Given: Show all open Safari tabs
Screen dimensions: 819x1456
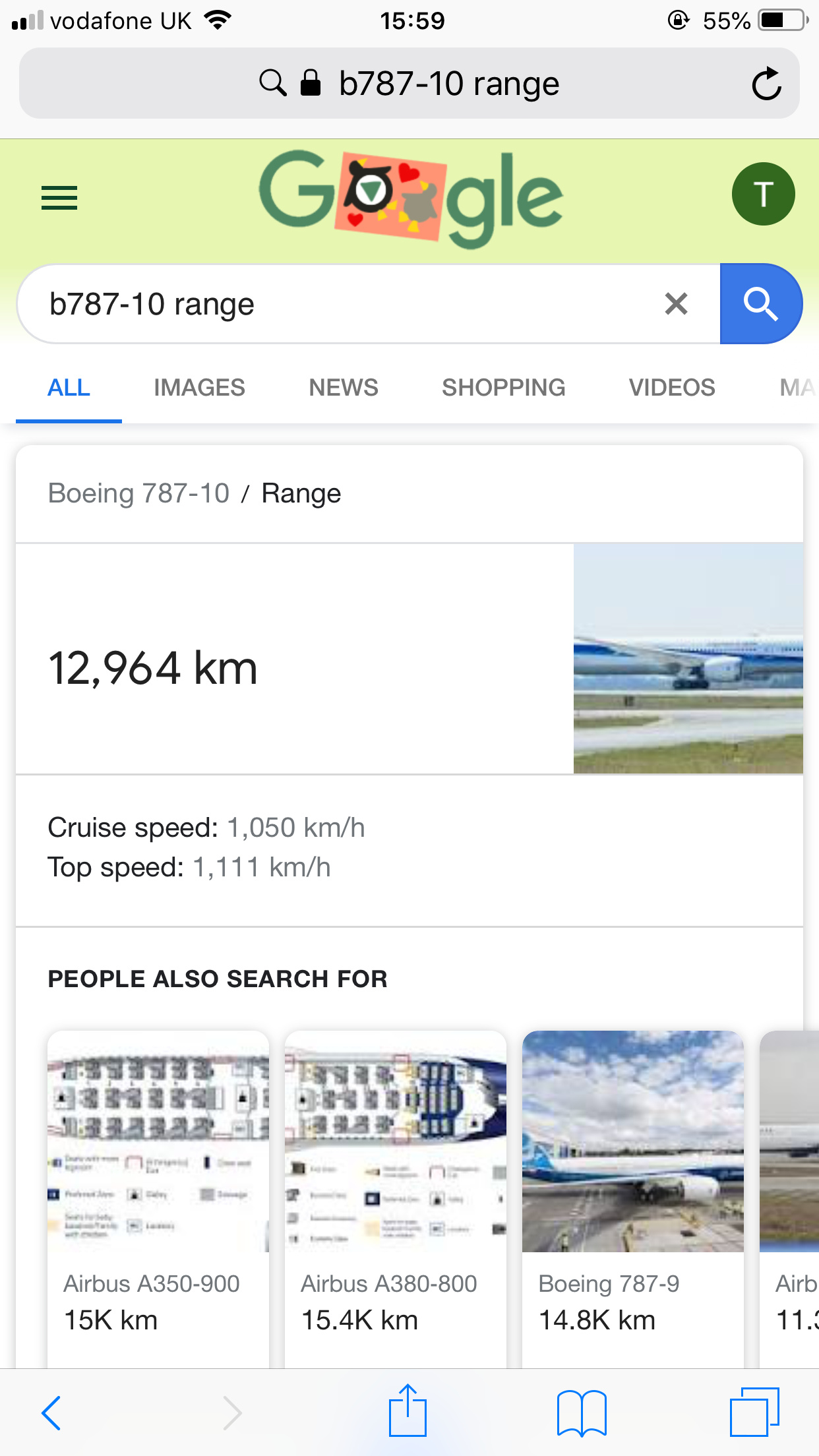Looking at the screenshot, I should [x=754, y=1411].
